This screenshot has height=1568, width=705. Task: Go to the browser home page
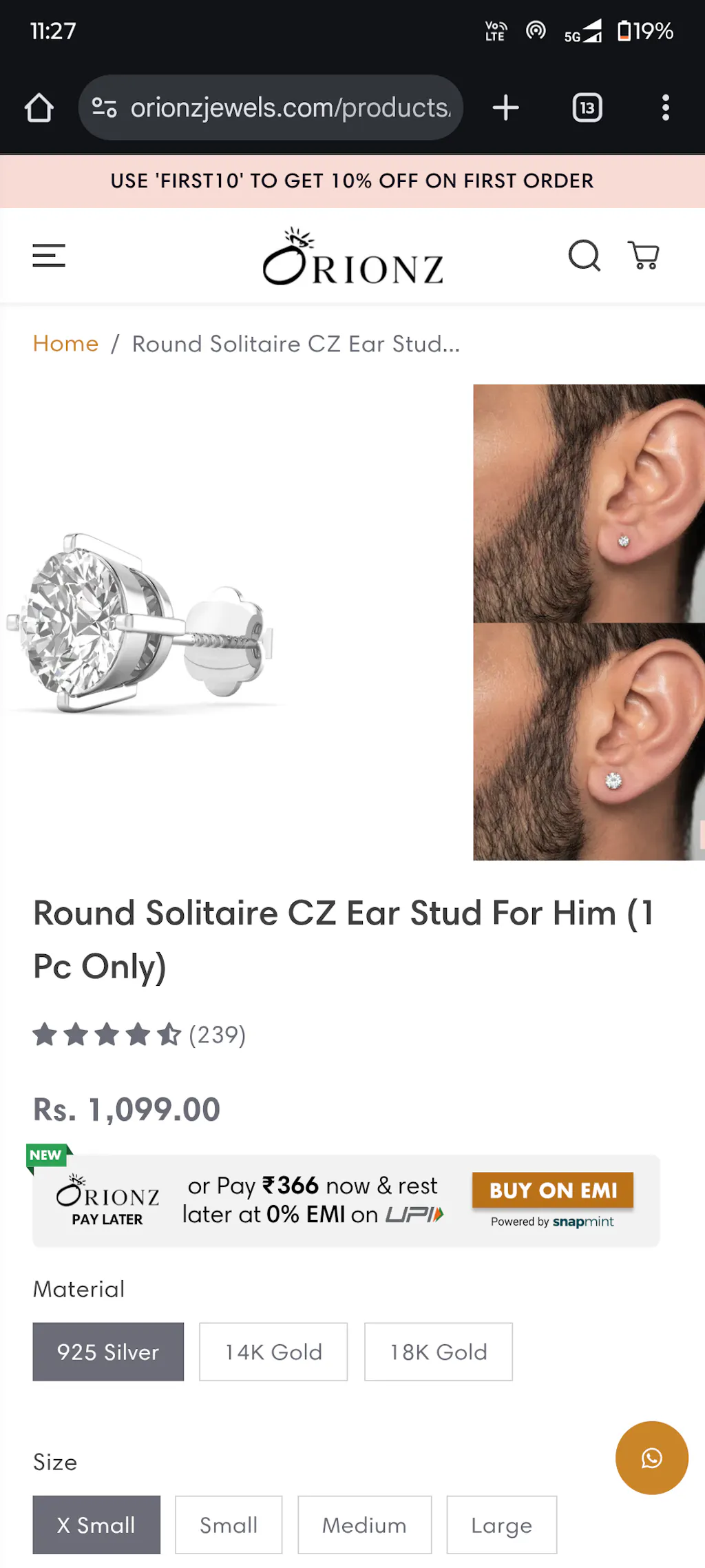pos(39,107)
